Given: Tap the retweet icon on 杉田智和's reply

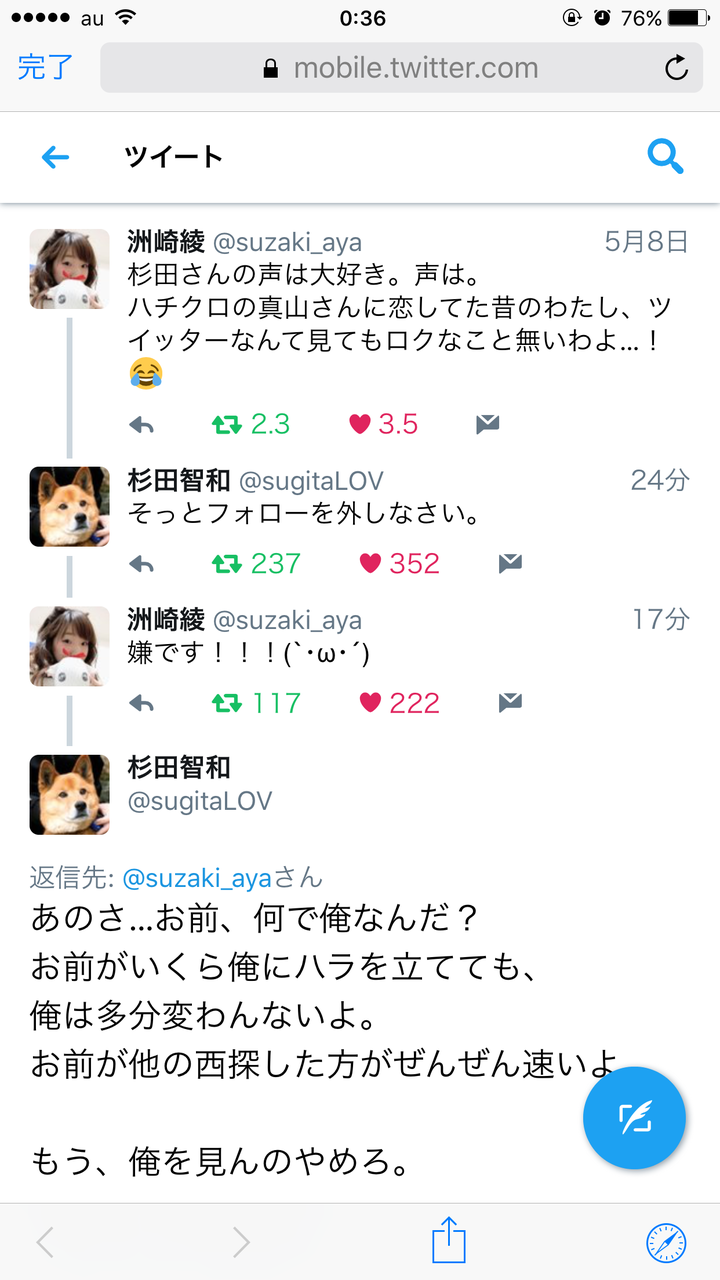Looking at the screenshot, I should [226, 563].
